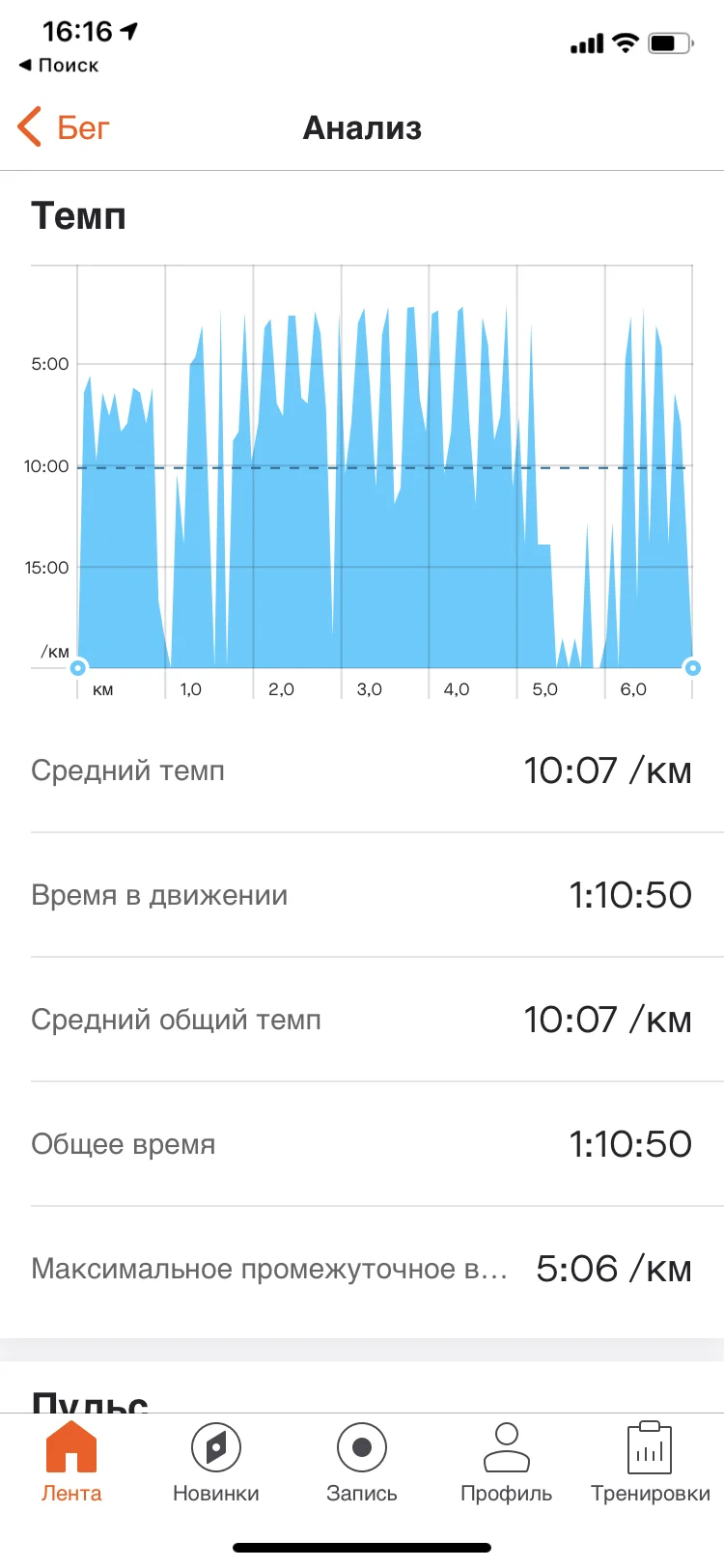Tap the 5:06 /км maximum pace value
This screenshot has height=1568, width=724.
tap(615, 1269)
